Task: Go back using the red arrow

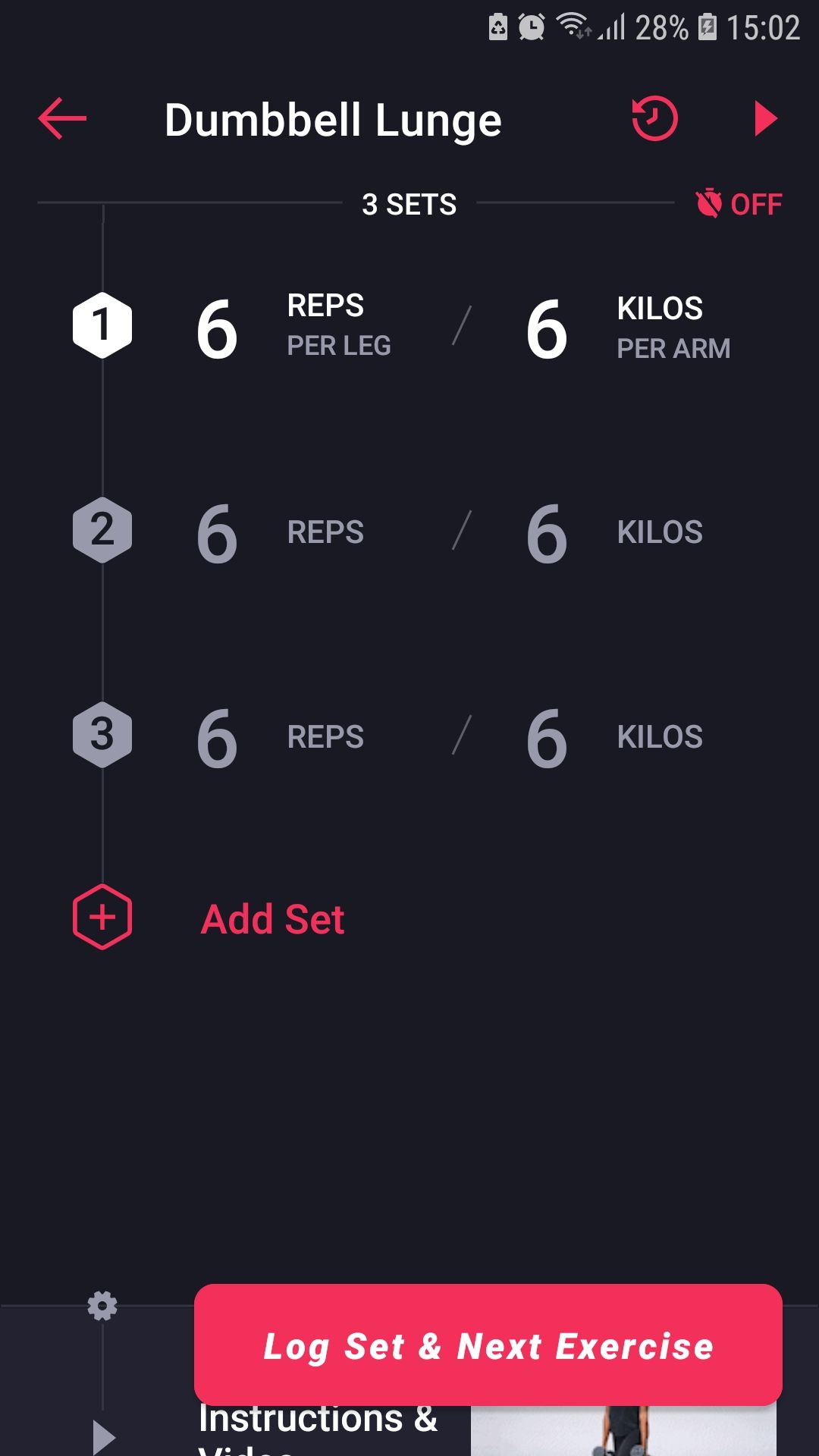Action: tap(63, 119)
